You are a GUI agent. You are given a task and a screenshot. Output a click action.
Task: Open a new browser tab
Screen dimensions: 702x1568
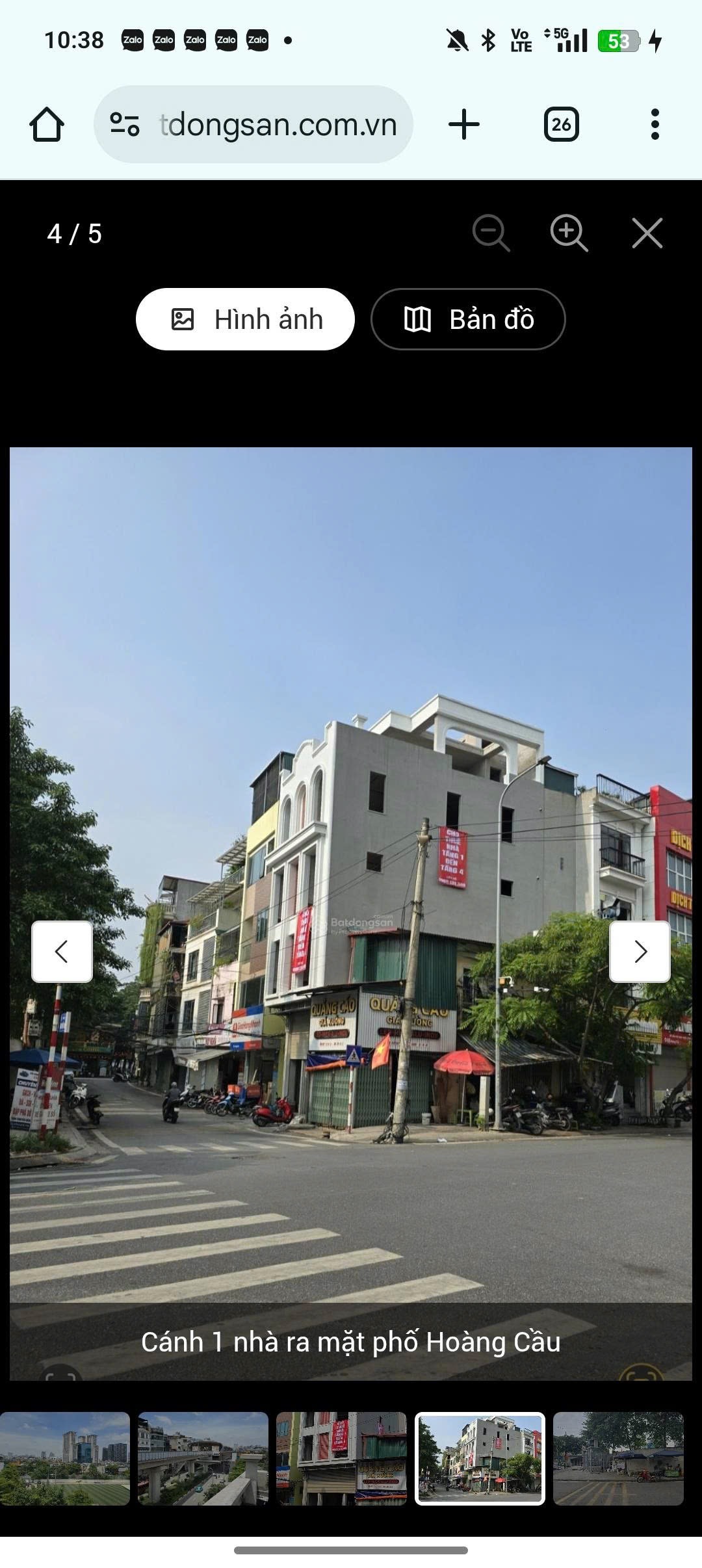[x=464, y=124]
